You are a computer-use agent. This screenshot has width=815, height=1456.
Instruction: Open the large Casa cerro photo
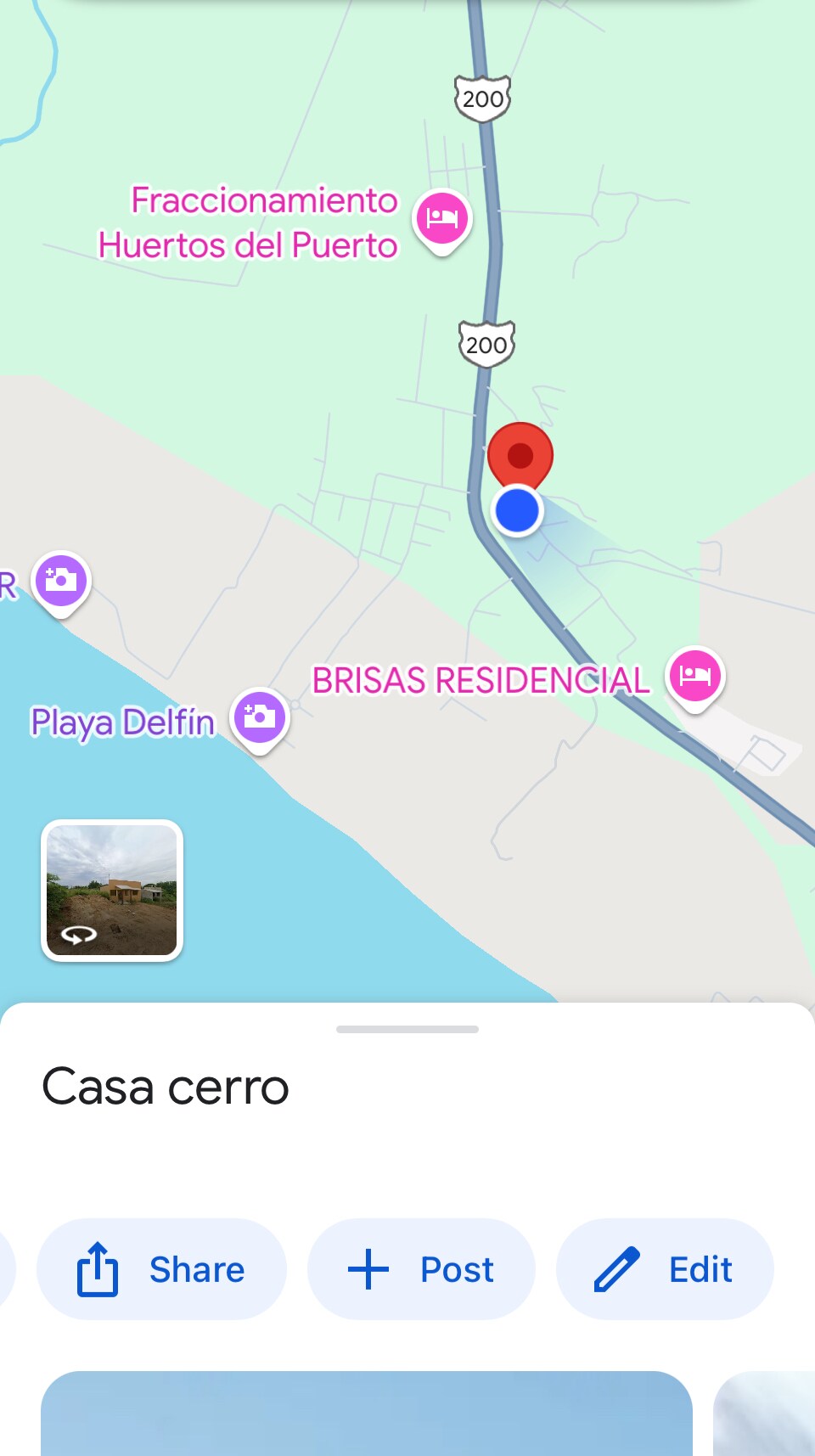tap(367, 1413)
